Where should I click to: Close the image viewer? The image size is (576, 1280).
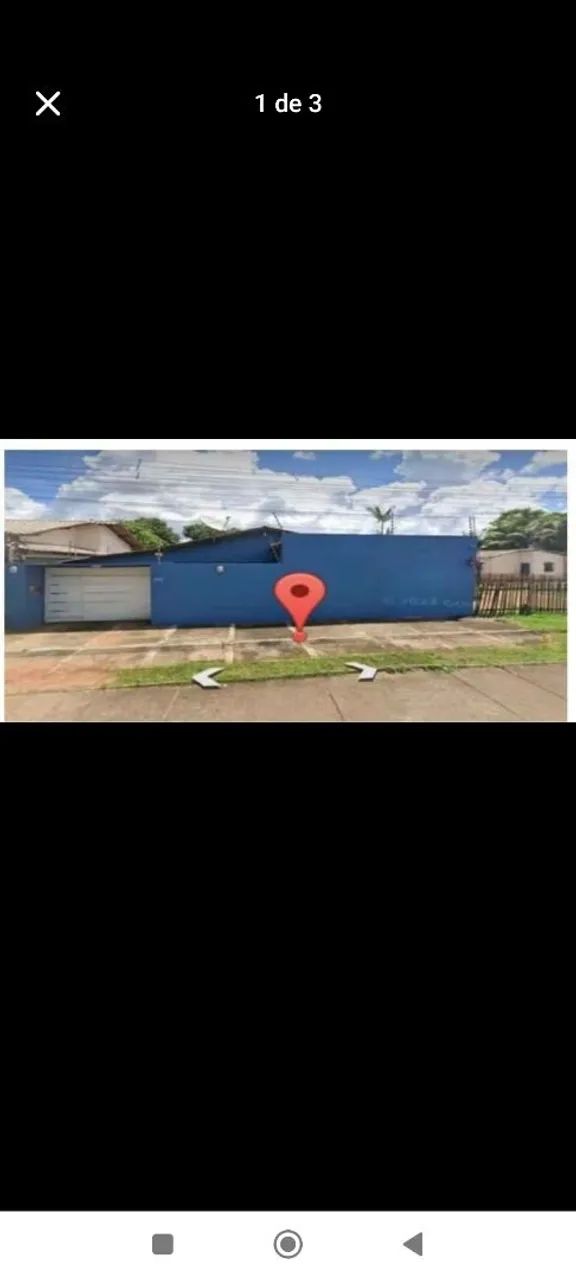(x=48, y=103)
